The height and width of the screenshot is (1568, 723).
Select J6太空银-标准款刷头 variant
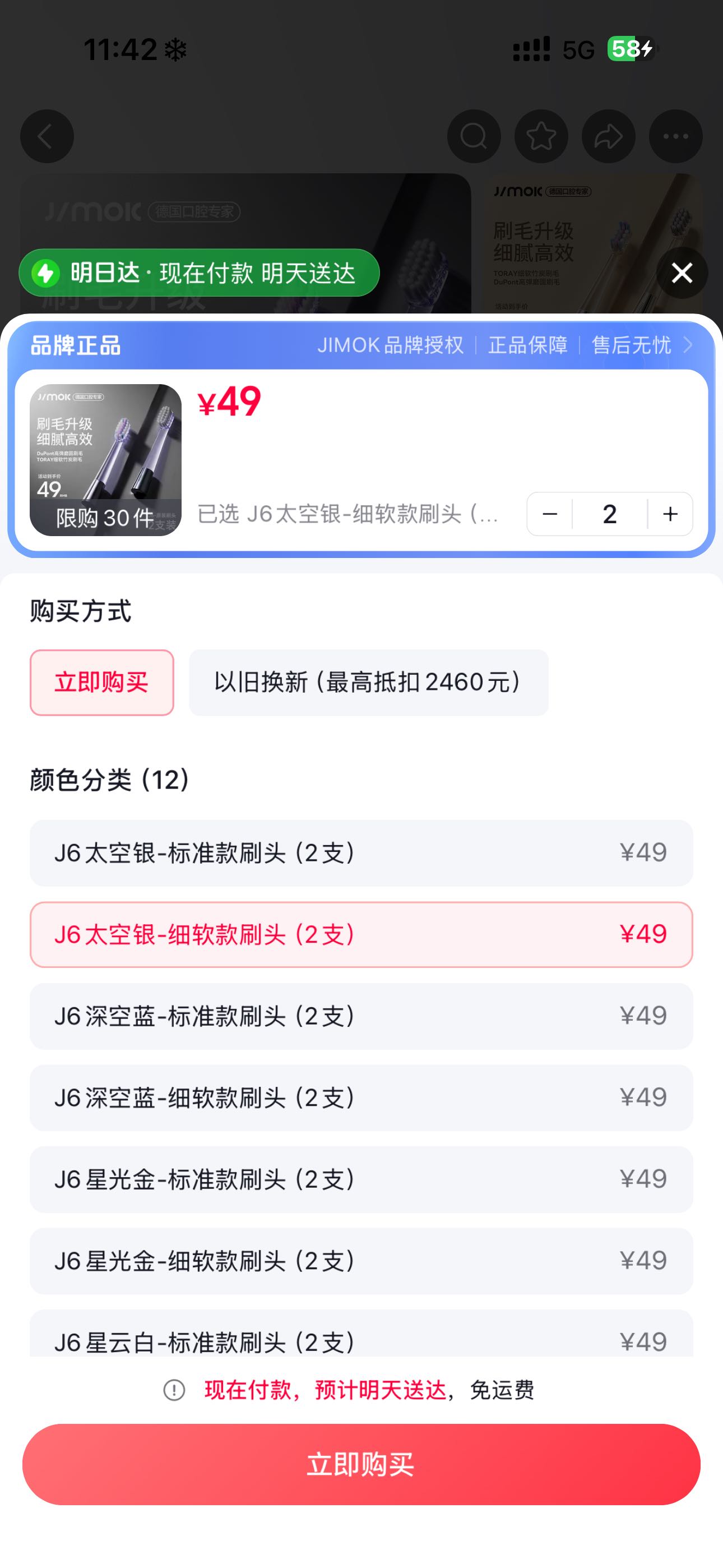(361, 853)
